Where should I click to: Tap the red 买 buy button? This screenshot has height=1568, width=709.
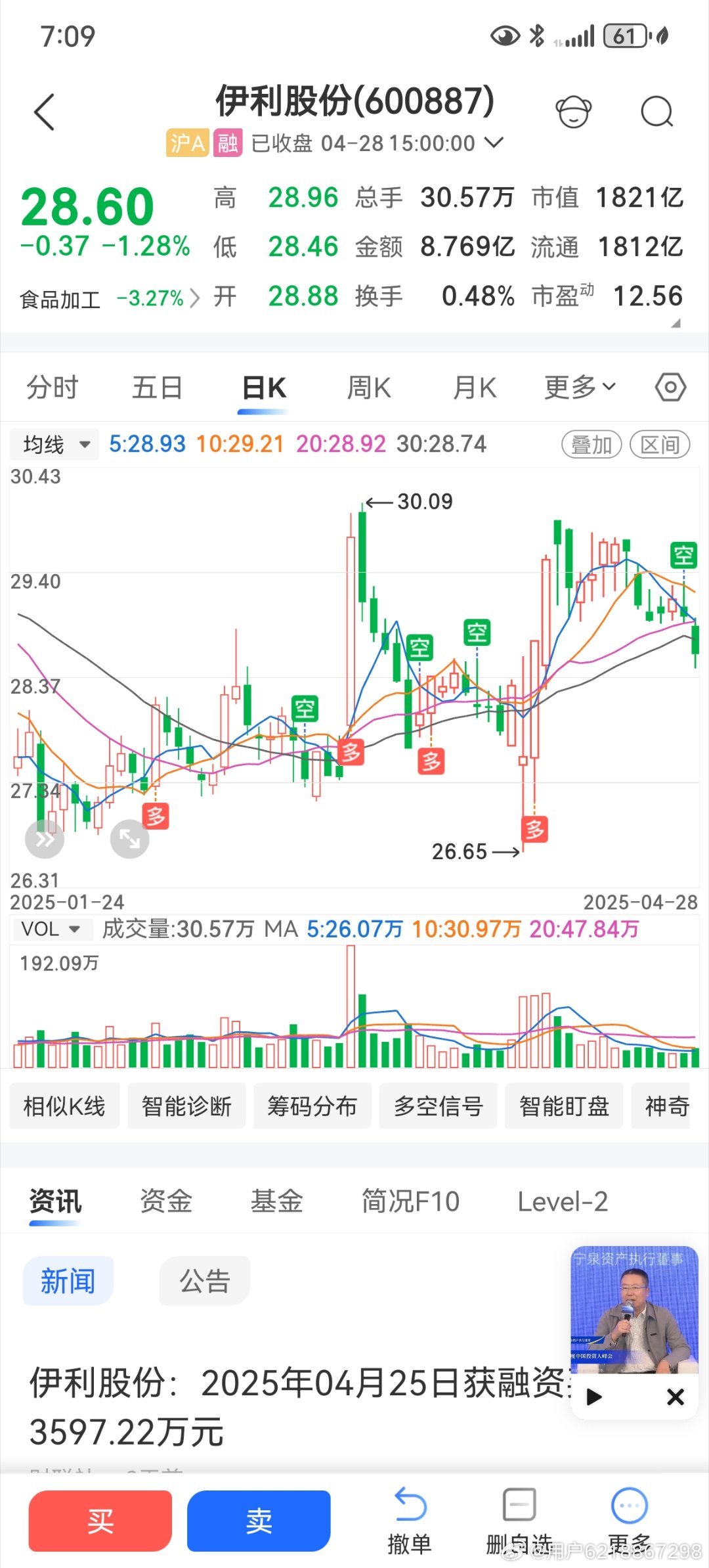(x=100, y=1521)
